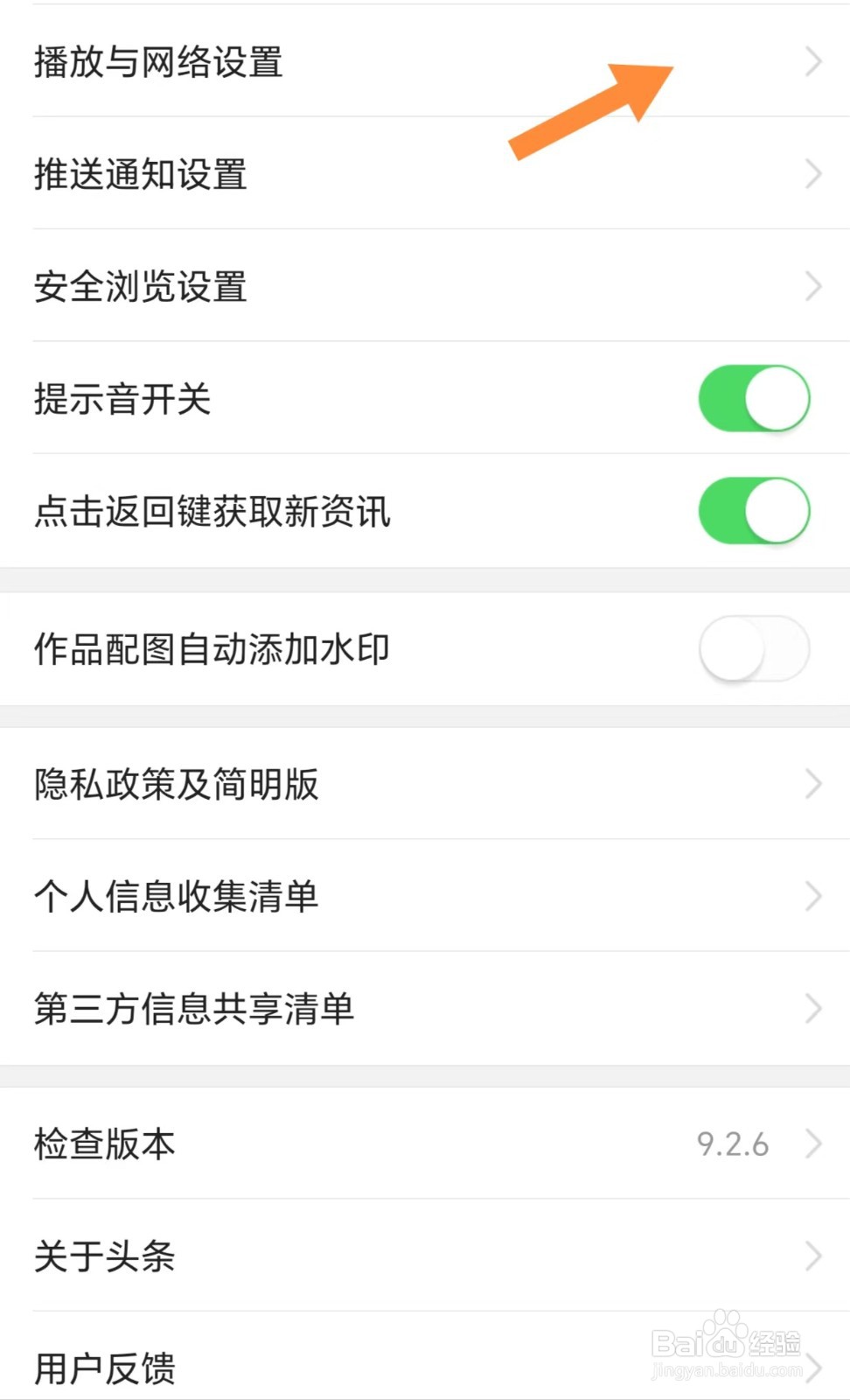Expand the 检查版本 chevron arrow
This screenshot has height=1400, width=850.
pos(813,1143)
